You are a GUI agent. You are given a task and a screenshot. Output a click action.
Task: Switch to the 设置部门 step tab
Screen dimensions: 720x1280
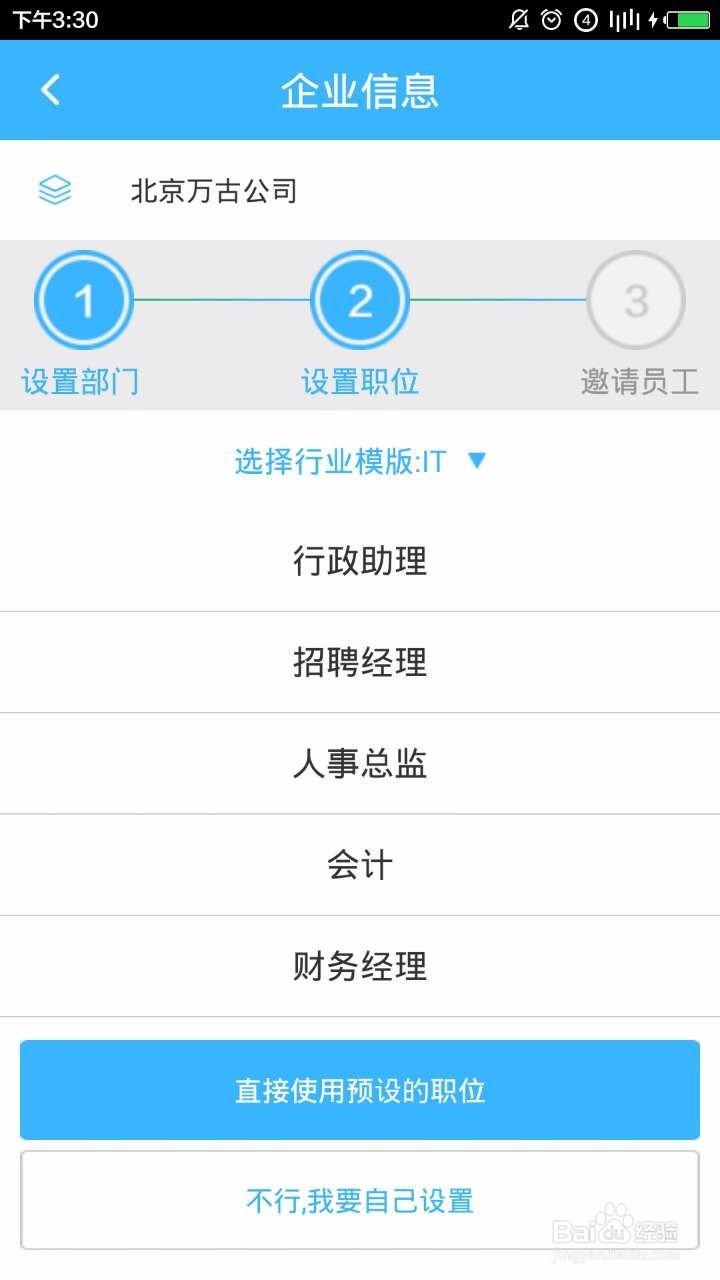82,382
